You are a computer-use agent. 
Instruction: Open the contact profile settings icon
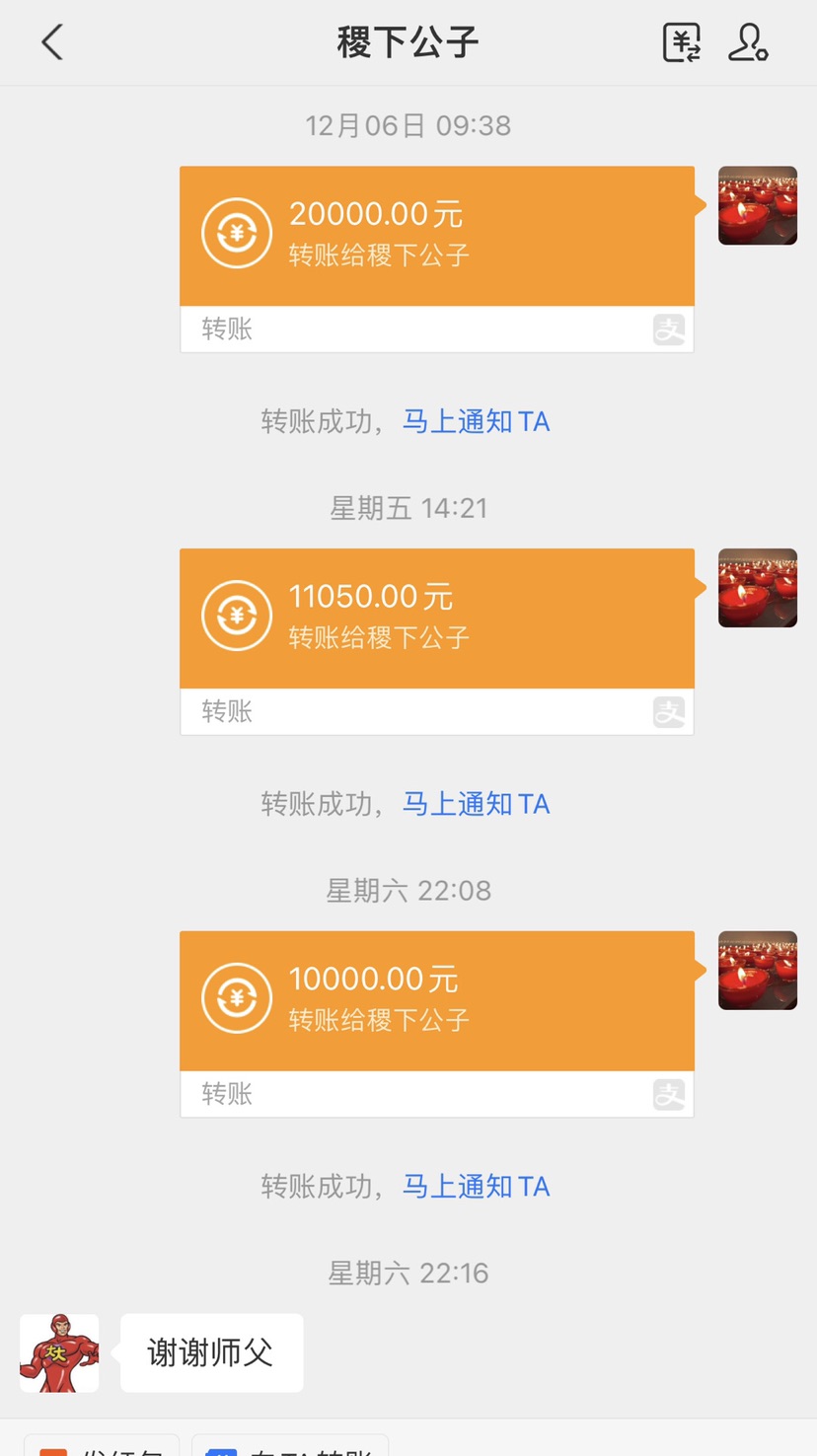pos(748,43)
